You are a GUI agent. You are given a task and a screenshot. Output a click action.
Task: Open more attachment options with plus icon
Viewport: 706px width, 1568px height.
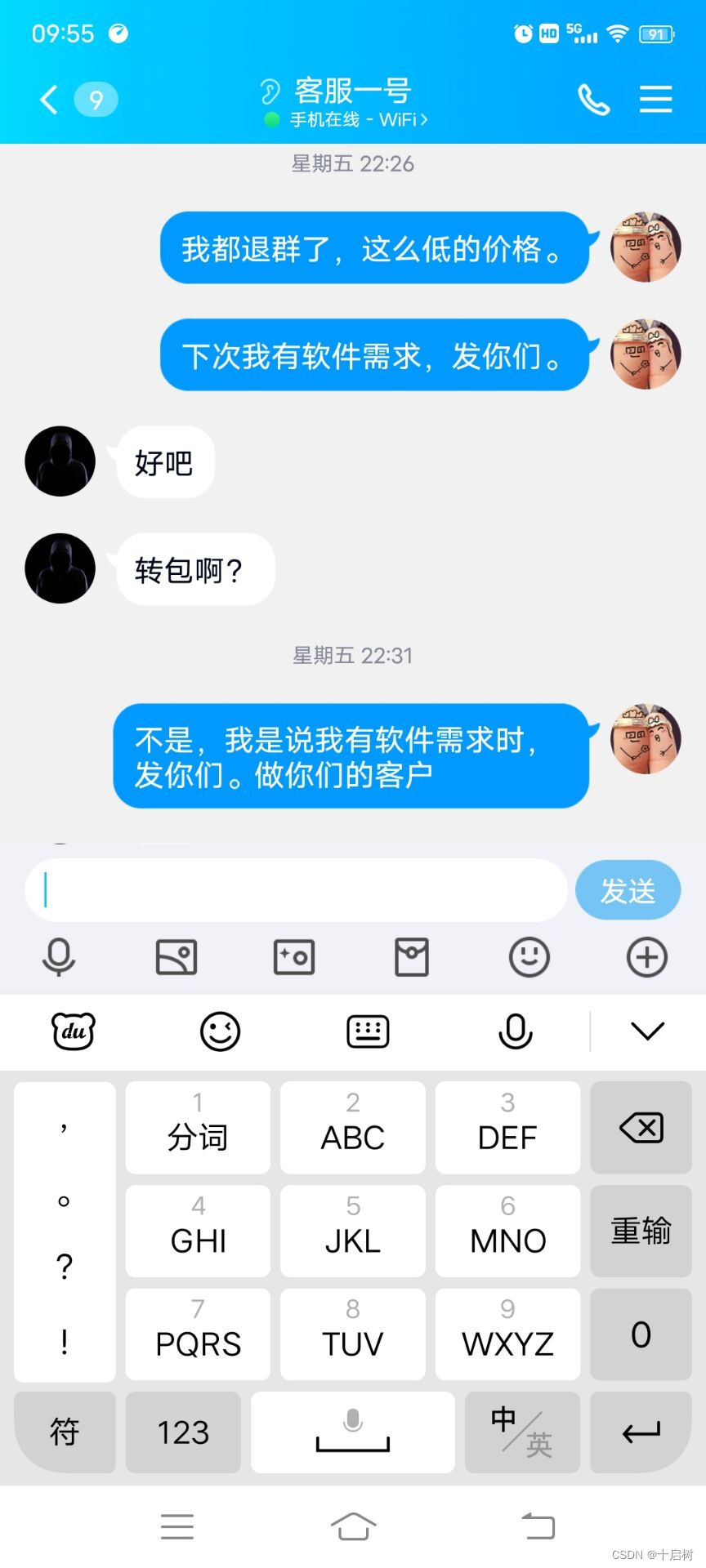coord(647,957)
